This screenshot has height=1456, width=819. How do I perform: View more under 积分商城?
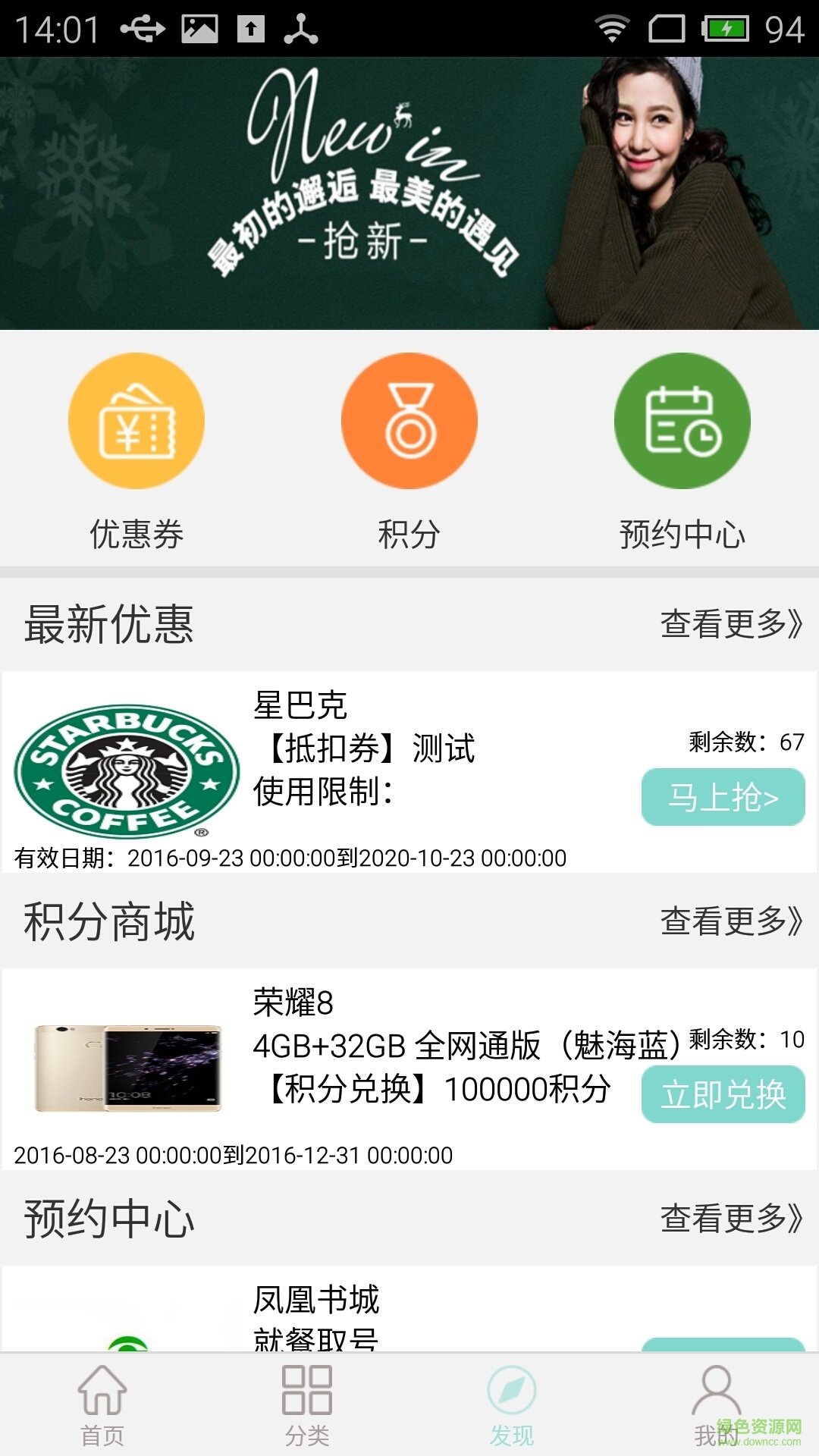730,921
